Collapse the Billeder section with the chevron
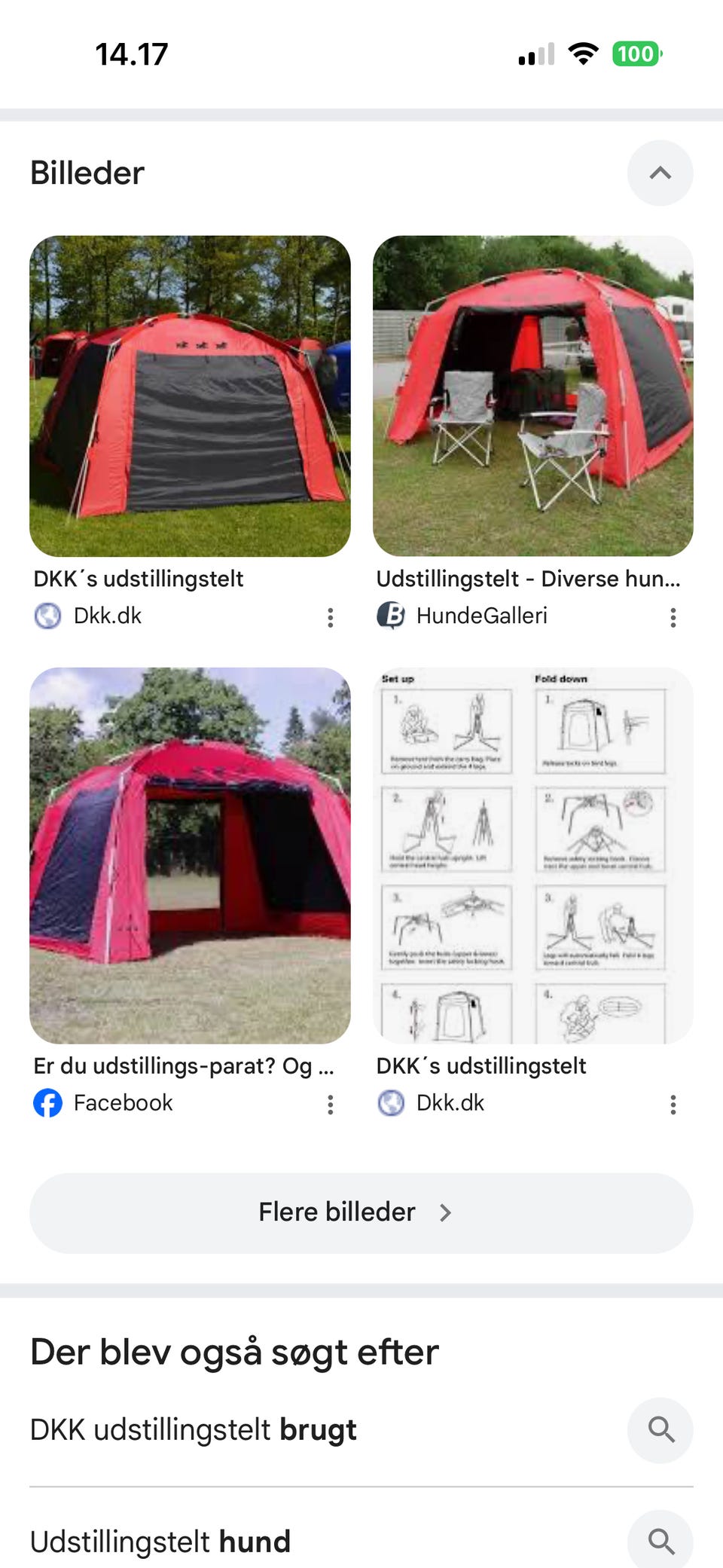Viewport: 723px width, 1568px height. click(x=660, y=173)
